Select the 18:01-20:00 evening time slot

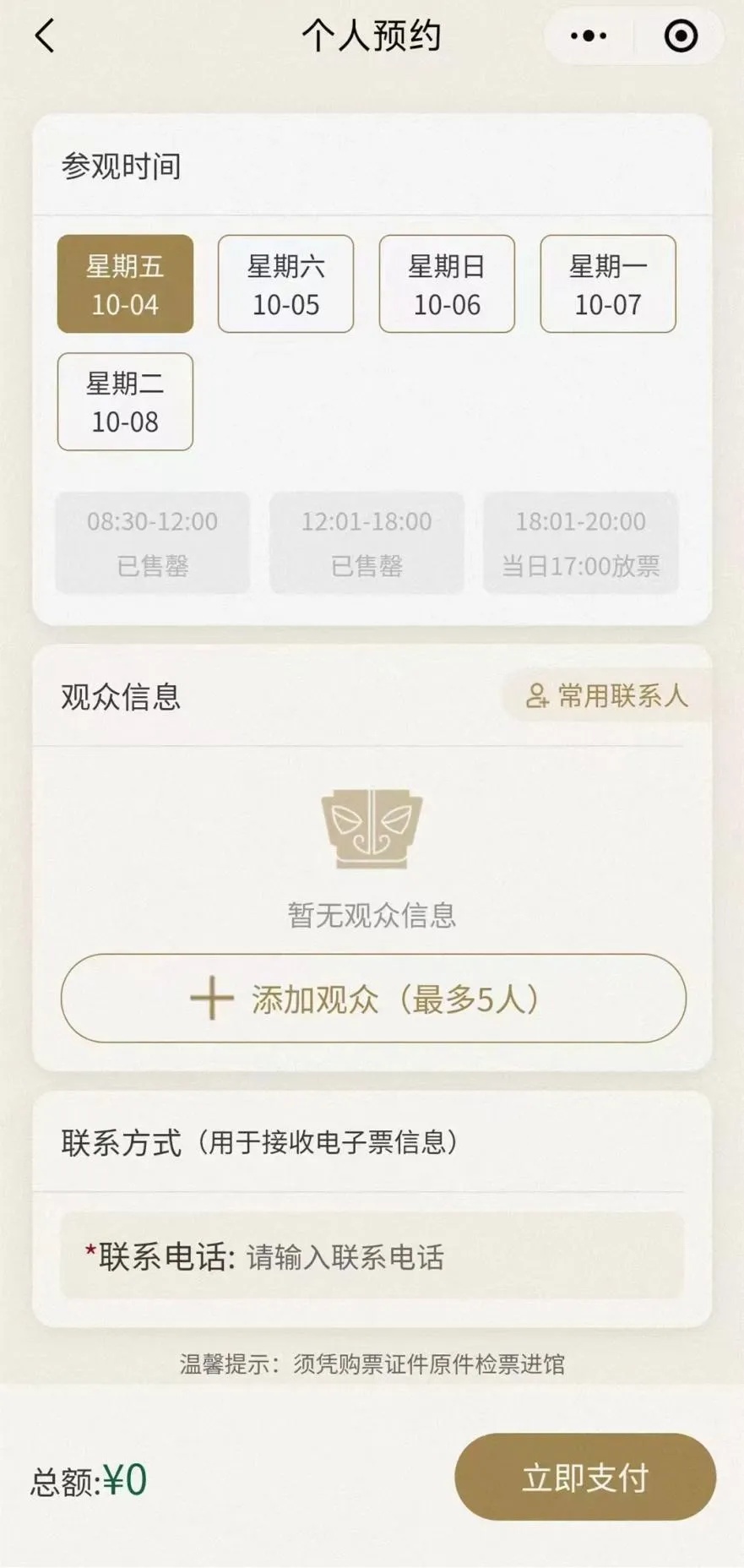tap(580, 543)
